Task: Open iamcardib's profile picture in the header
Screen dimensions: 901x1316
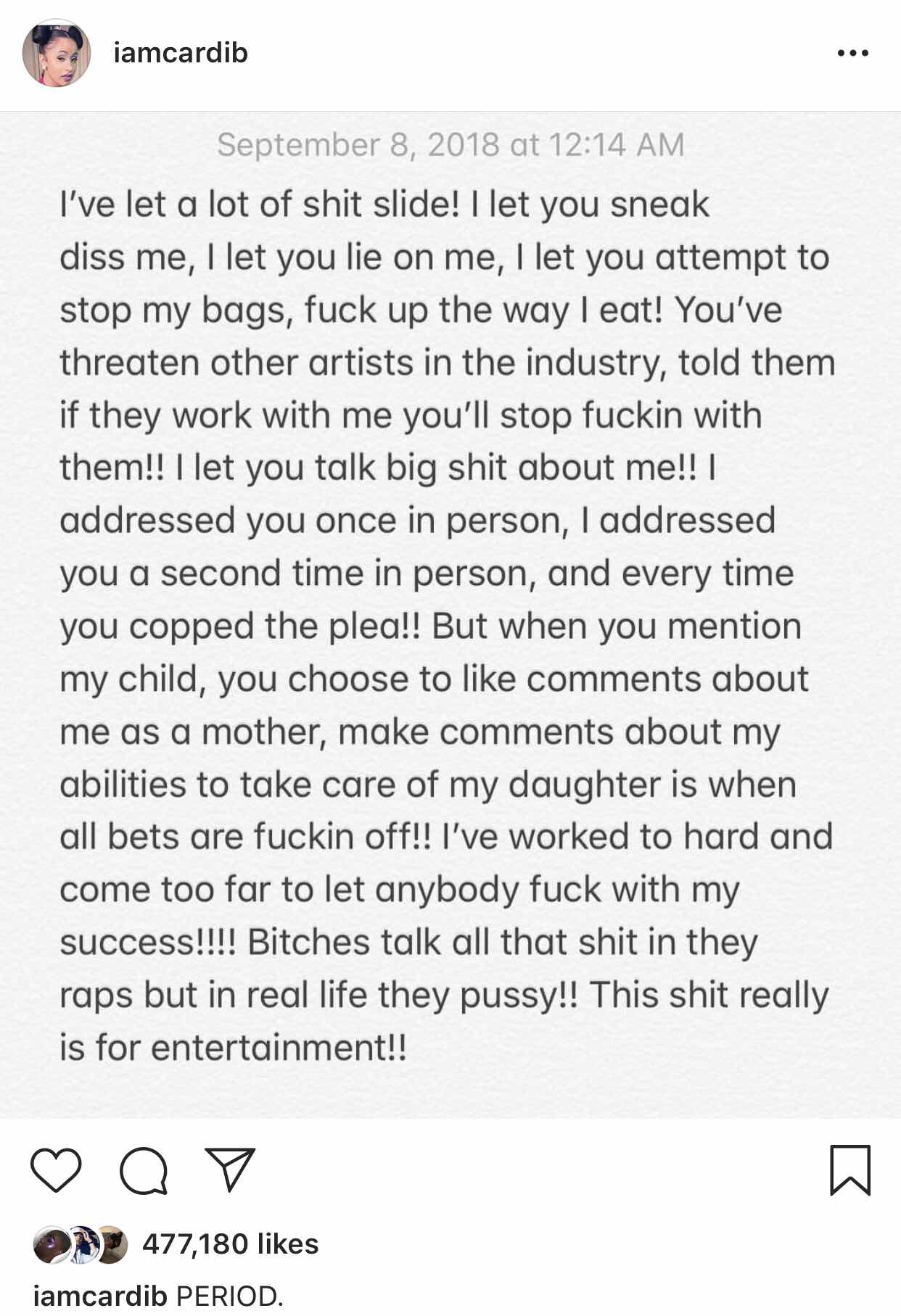Action: (56, 53)
